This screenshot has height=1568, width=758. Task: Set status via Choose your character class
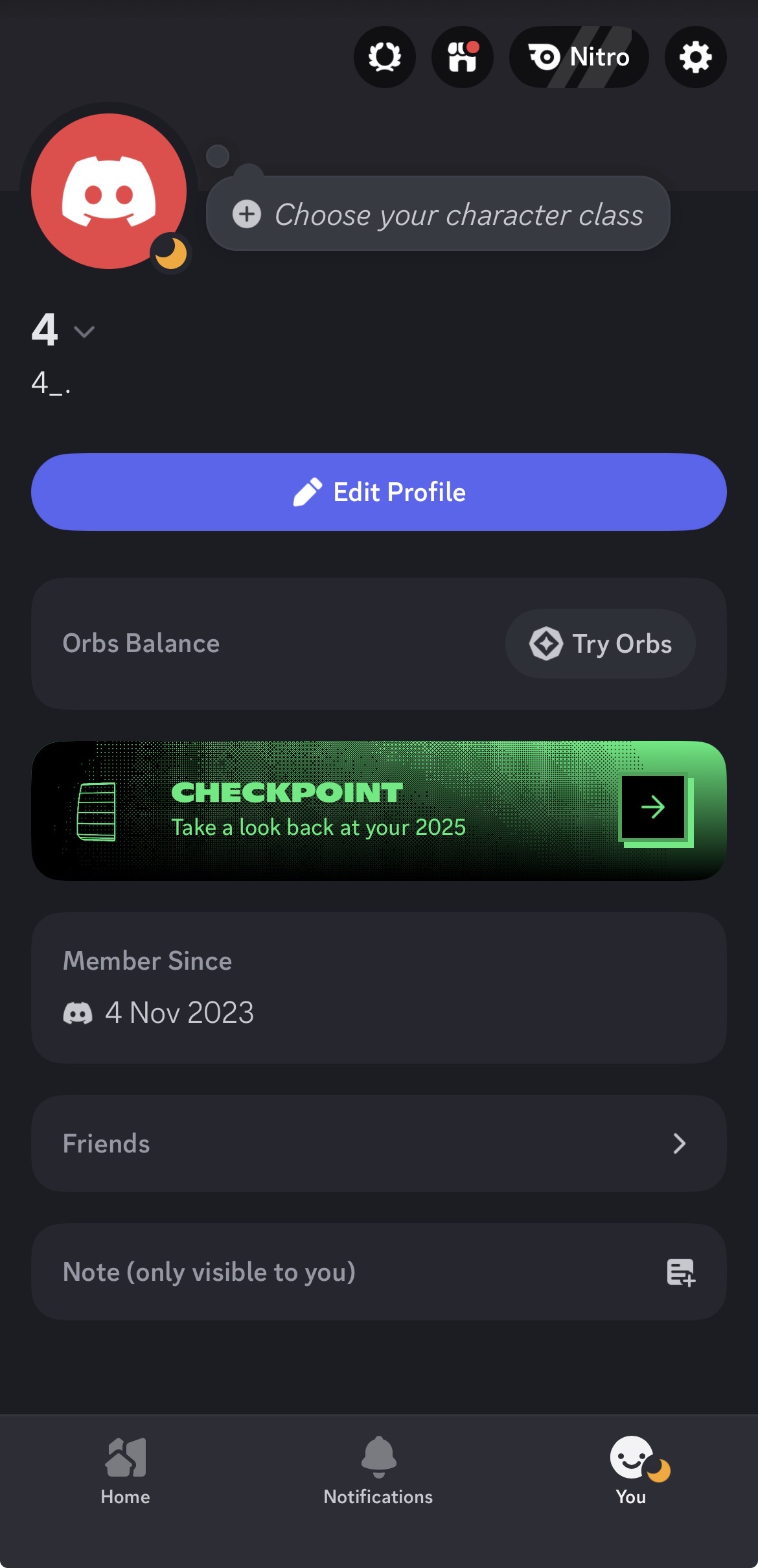438,214
